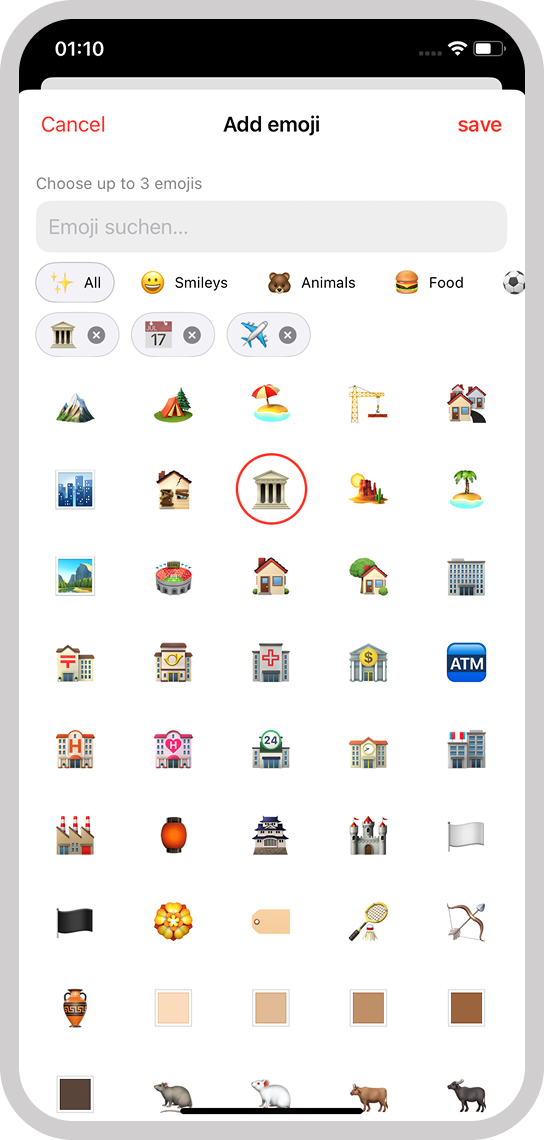The width and height of the screenshot is (544, 1140).
Task: Choose the camping tent emoji
Action: pyautogui.click(x=173, y=404)
